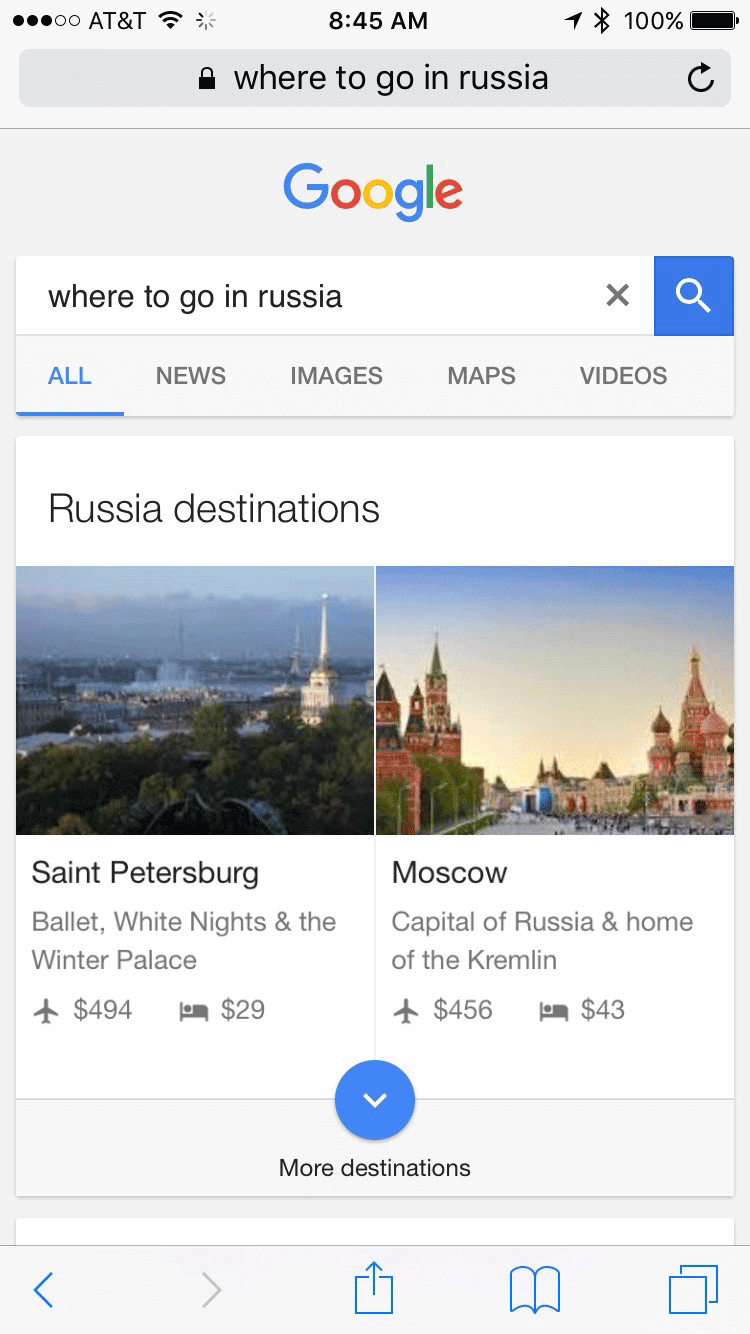Switch to the IMAGES tab
750x1334 pixels.
tap(336, 376)
